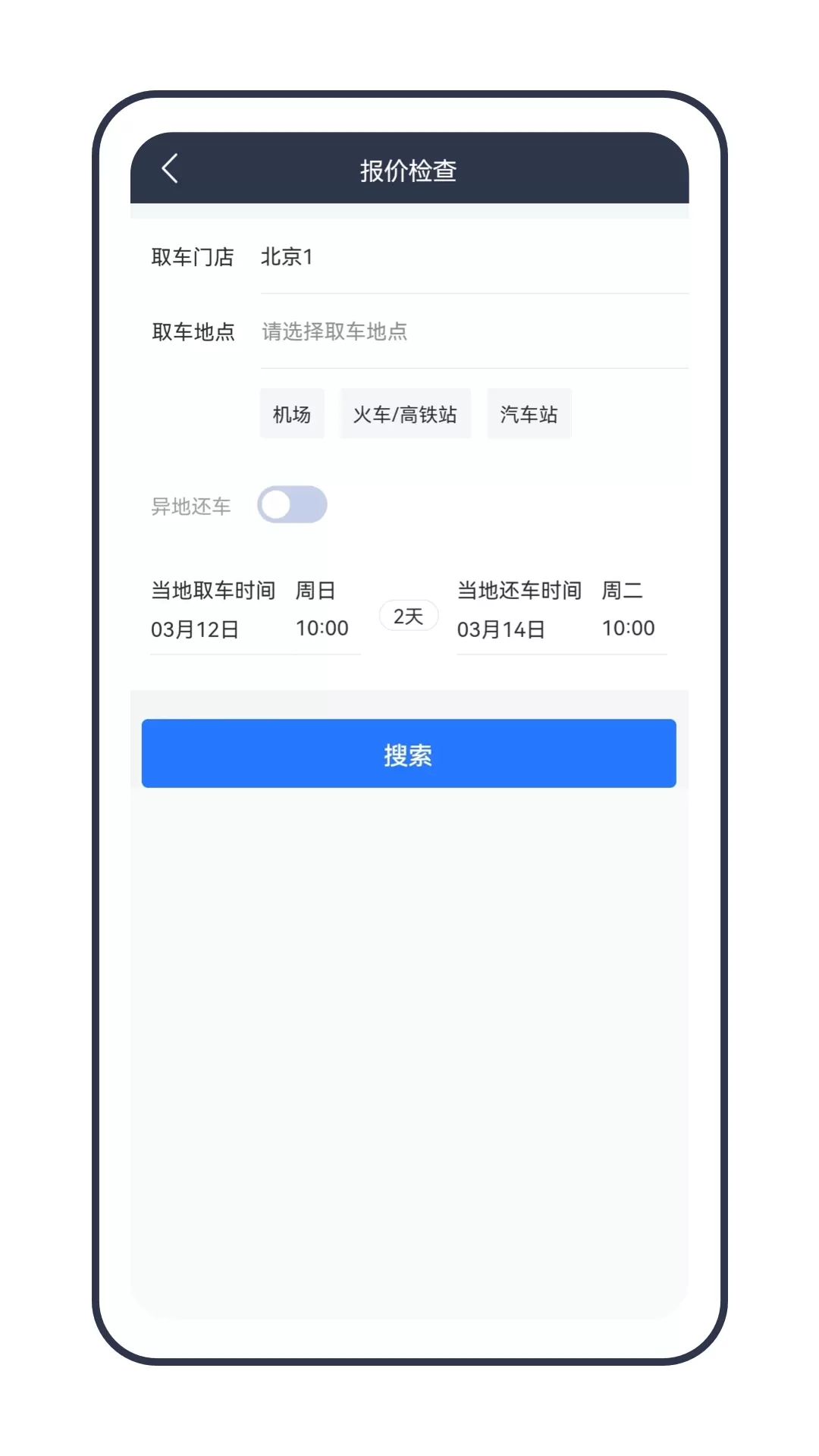The width and height of the screenshot is (819, 1456).
Task: Choose the 火车/高铁站 chip
Action: pyautogui.click(x=405, y=414)
